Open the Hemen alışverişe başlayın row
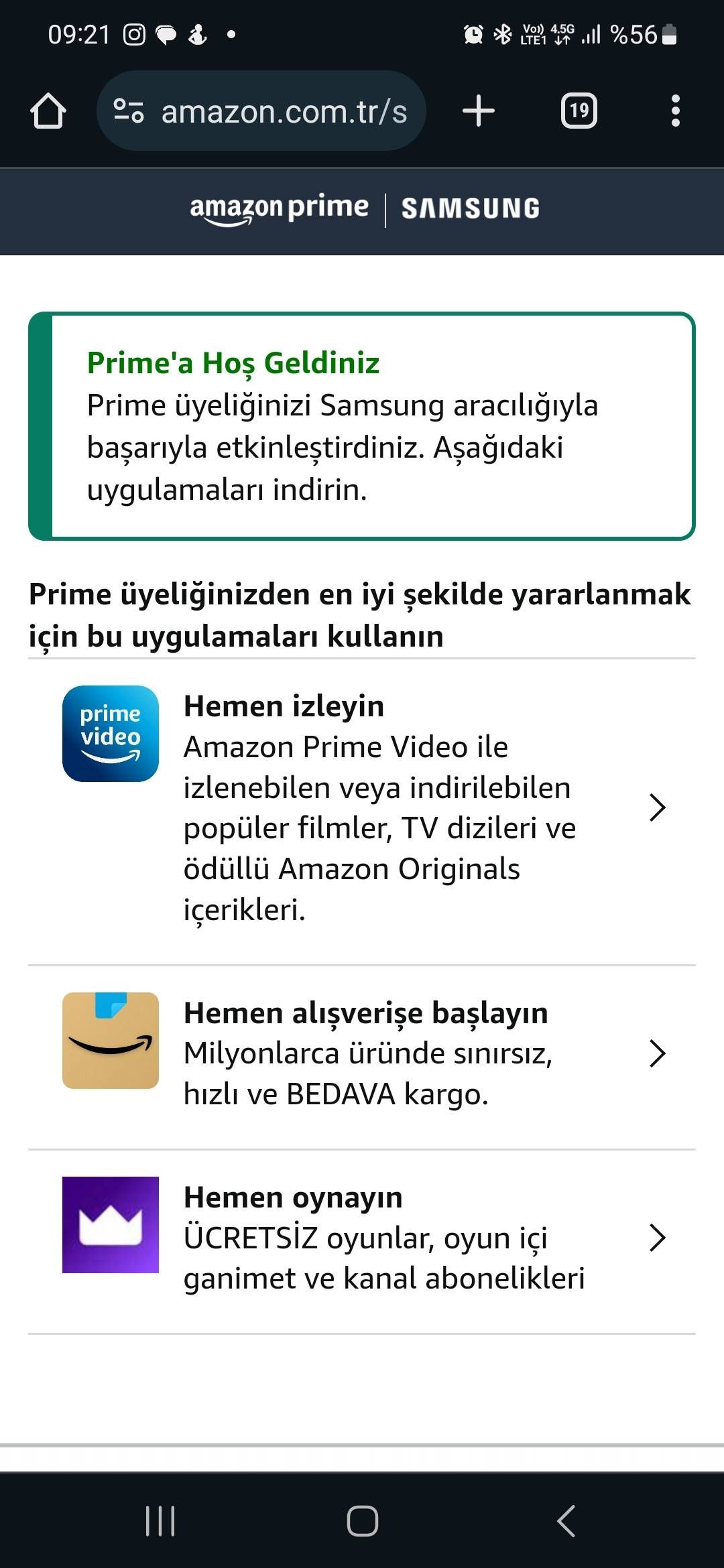724x1568 pixels. tap(362, 1057)
